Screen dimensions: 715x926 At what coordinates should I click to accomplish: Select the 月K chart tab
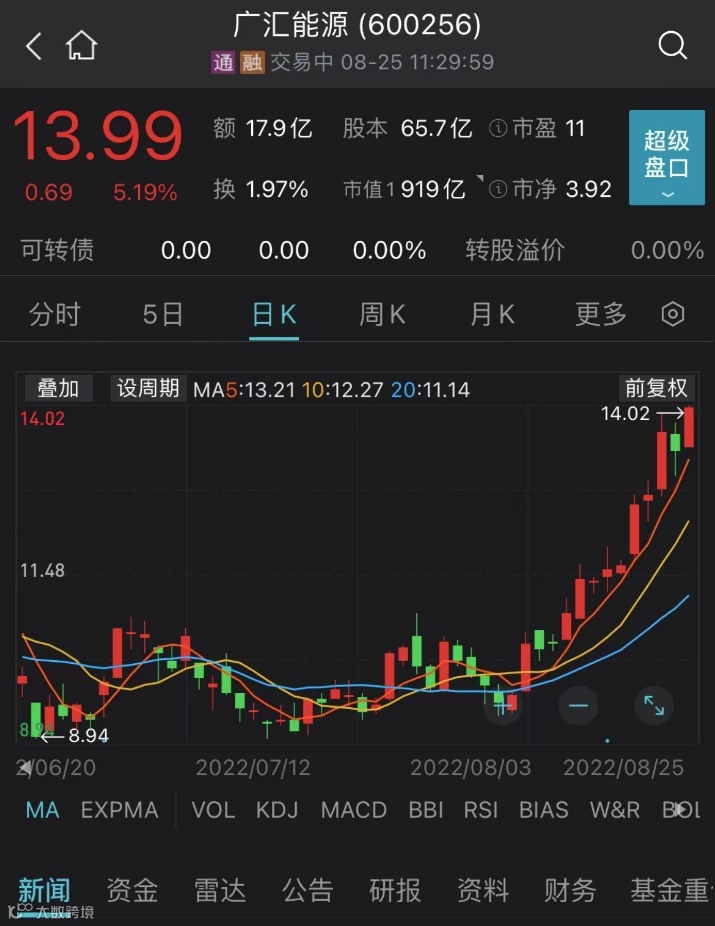[492, 314]
